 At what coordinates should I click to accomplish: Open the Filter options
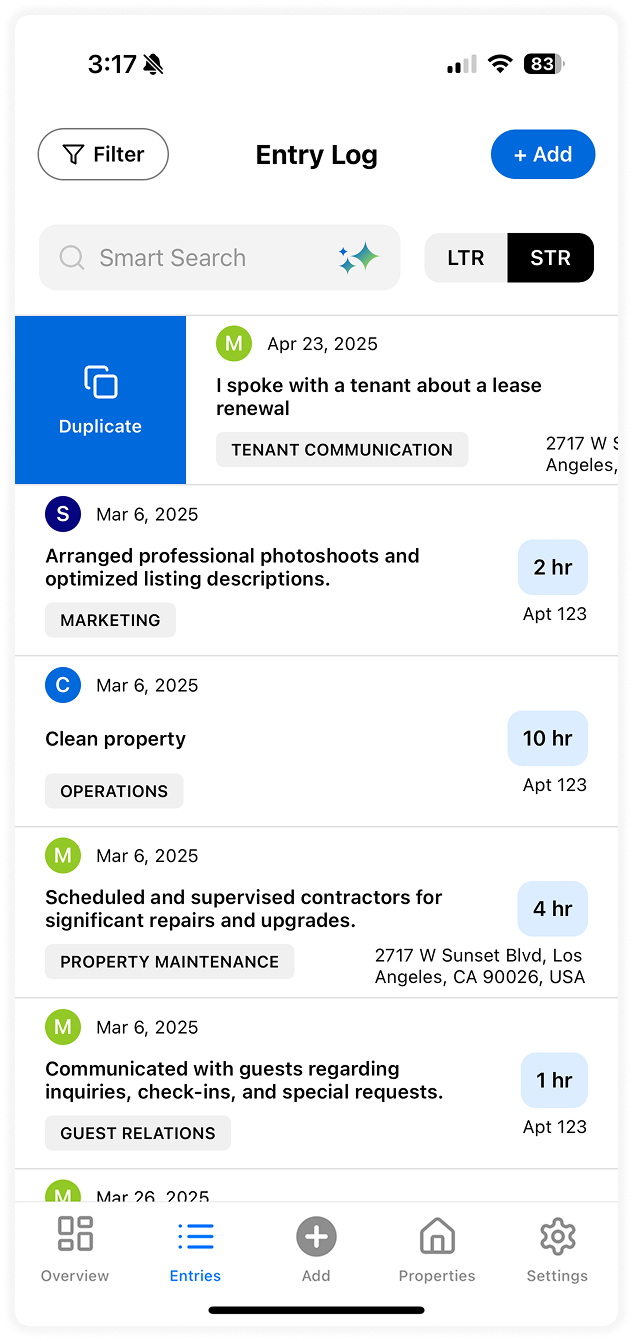[103, 154]
